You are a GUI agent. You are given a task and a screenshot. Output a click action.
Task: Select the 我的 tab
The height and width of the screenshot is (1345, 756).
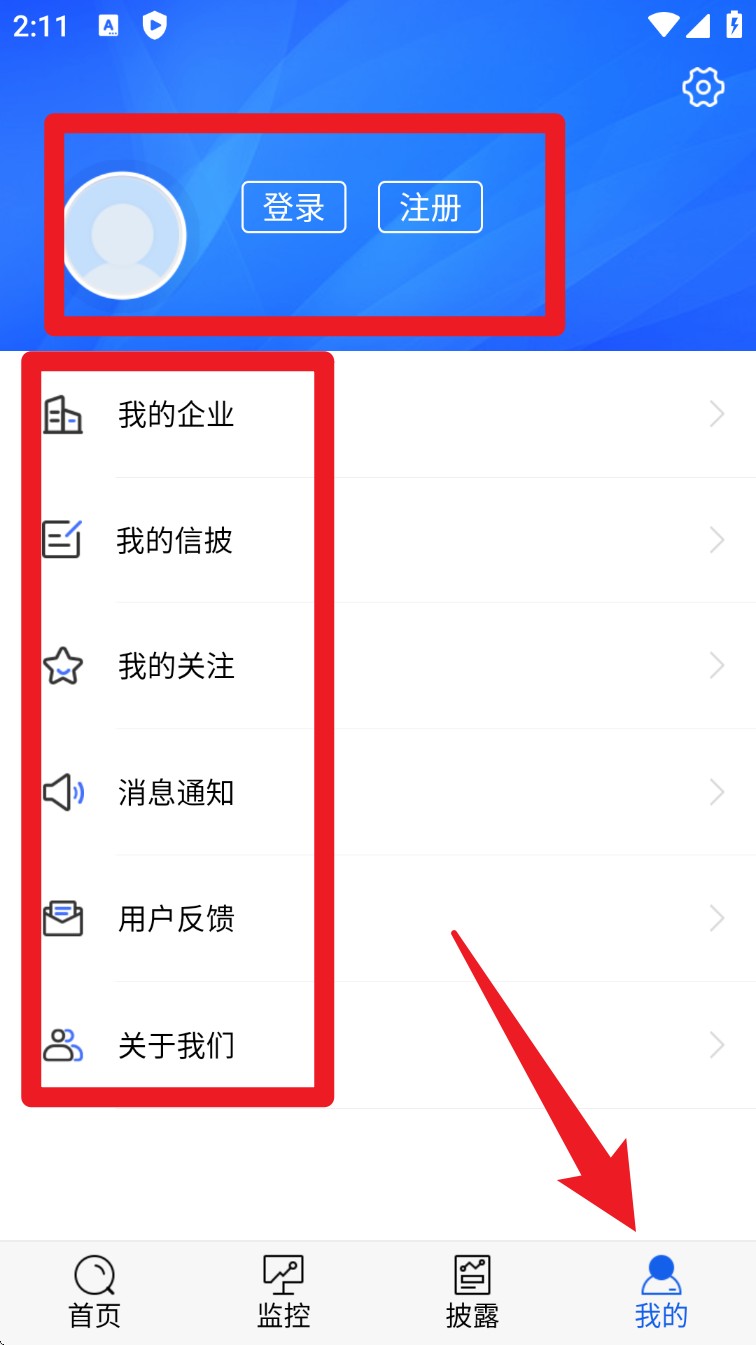661,1293
